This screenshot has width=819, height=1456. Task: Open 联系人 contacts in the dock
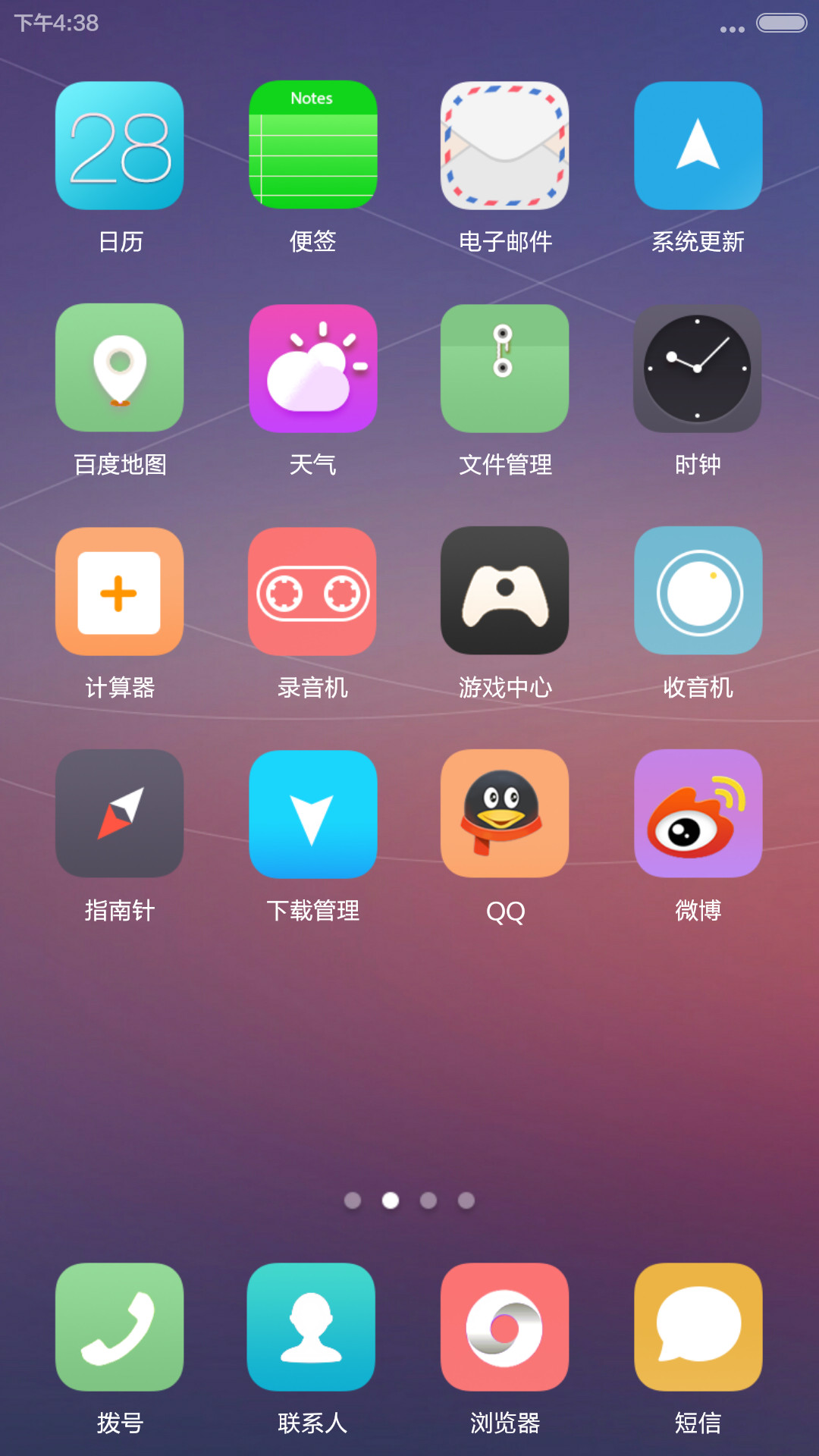click(x=311, y=1327)
